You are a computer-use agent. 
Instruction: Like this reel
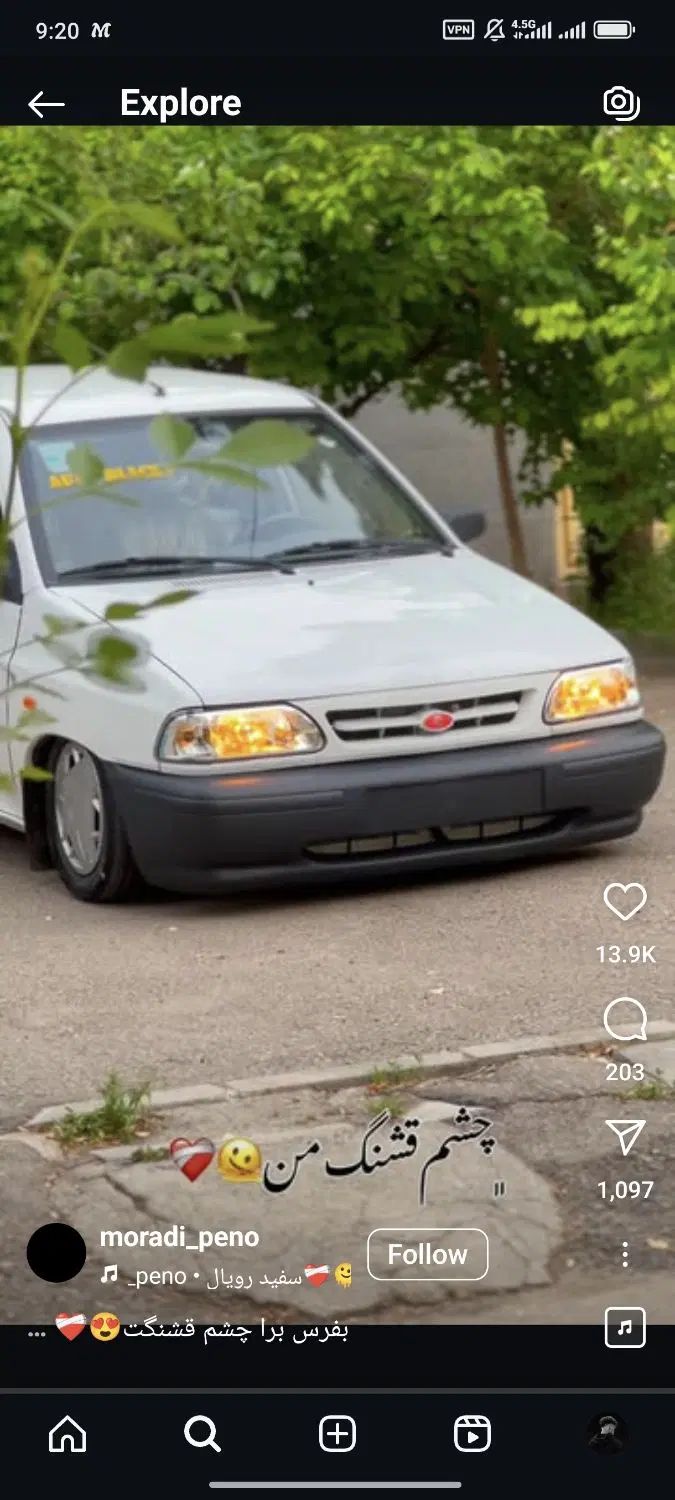[625, 902]
